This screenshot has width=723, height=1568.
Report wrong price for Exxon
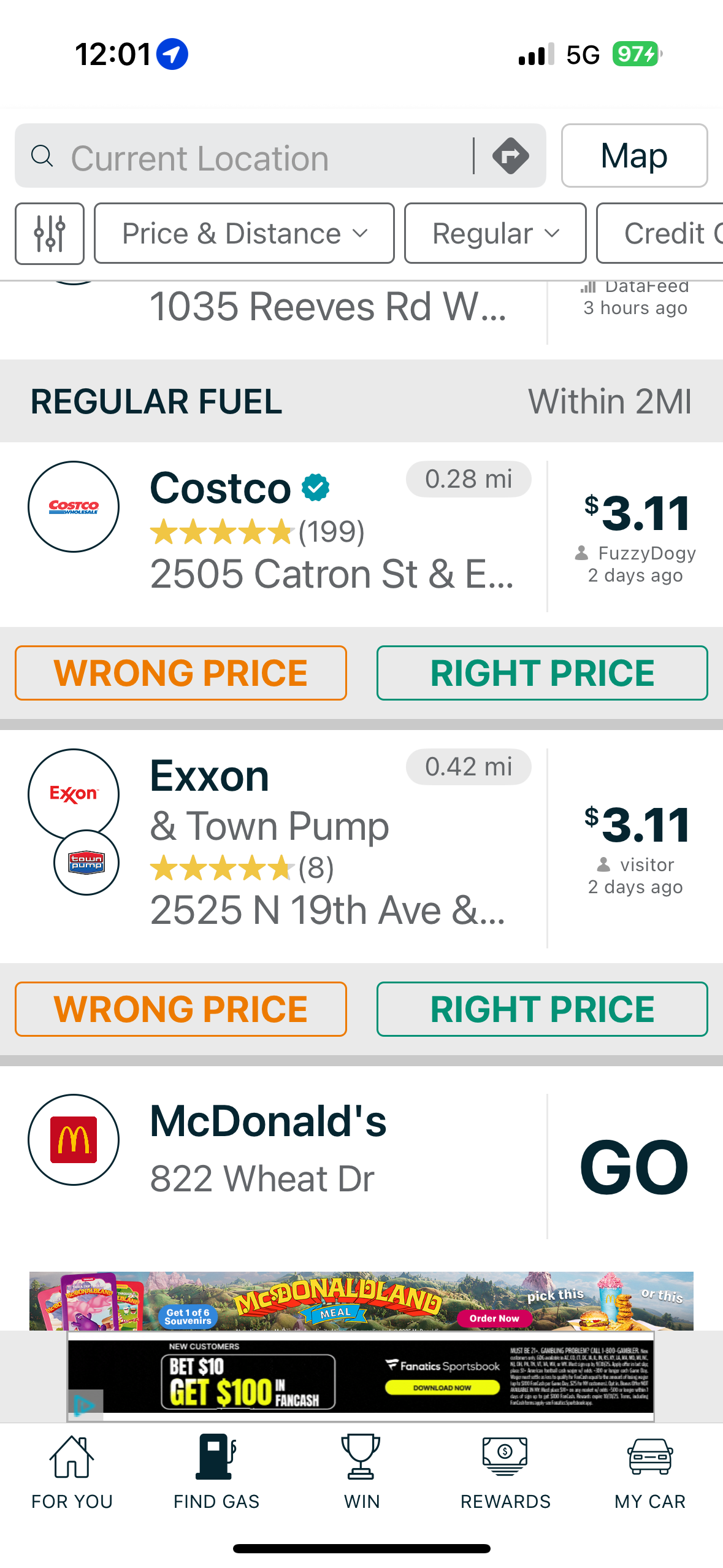[x=181, y=1009]
